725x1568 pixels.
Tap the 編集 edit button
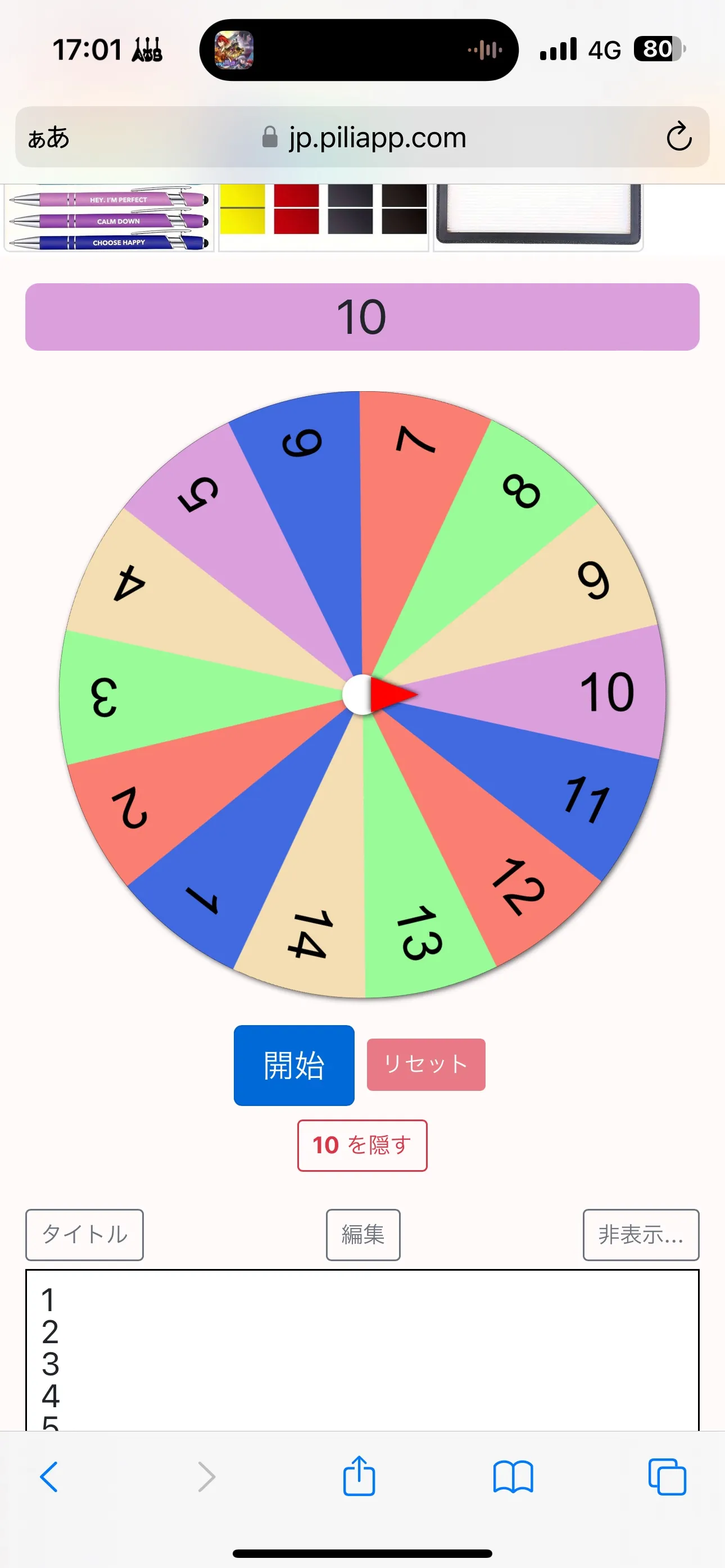[x=363, y=1234]
